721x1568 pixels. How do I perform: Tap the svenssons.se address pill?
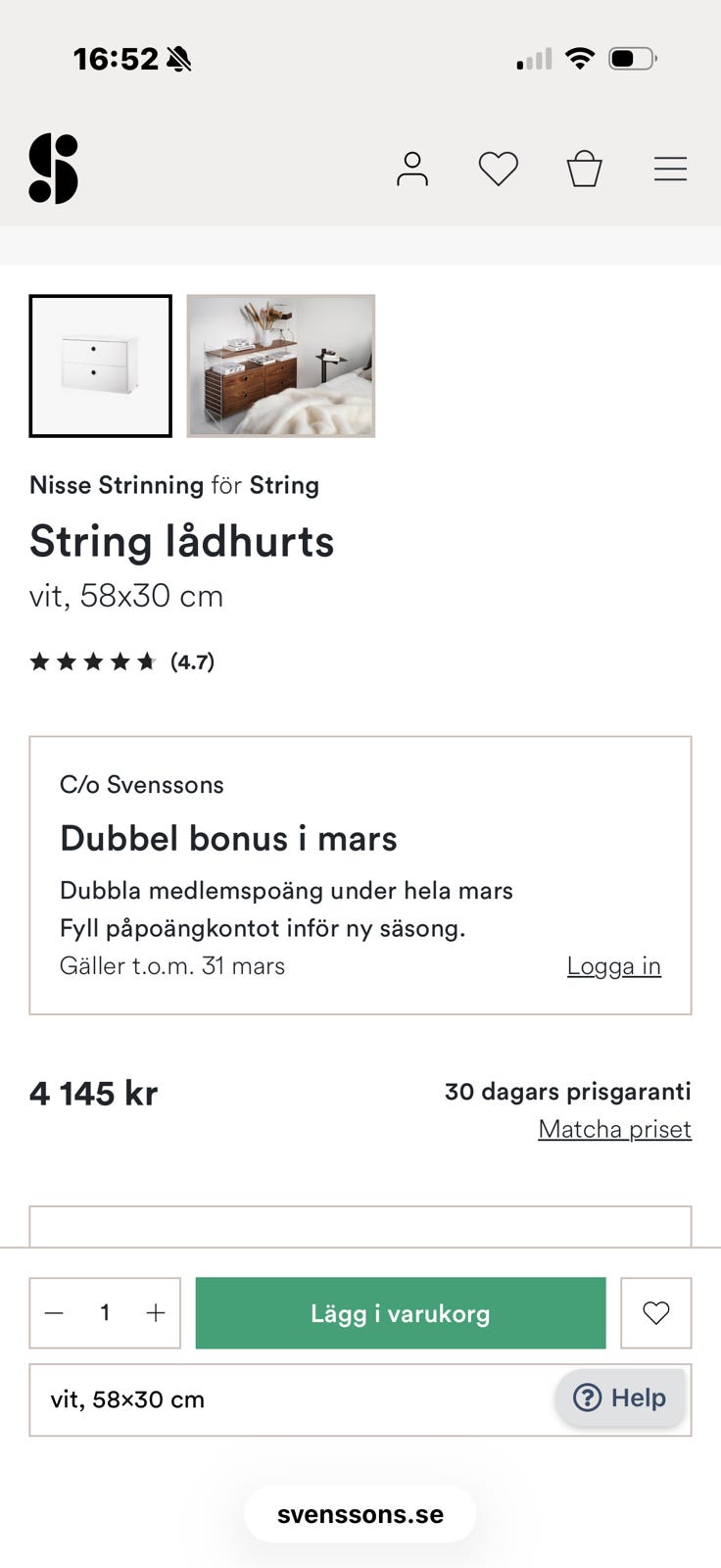pos(360,1513)
